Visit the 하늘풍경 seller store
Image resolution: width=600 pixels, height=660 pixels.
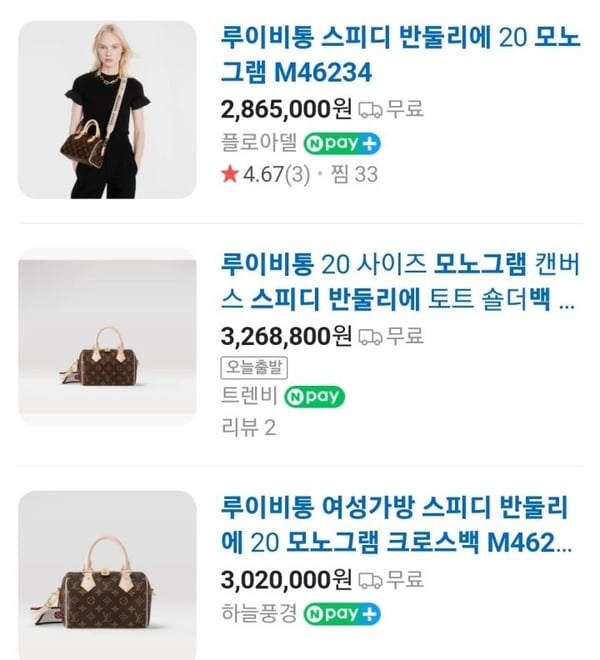click(258, 613)
